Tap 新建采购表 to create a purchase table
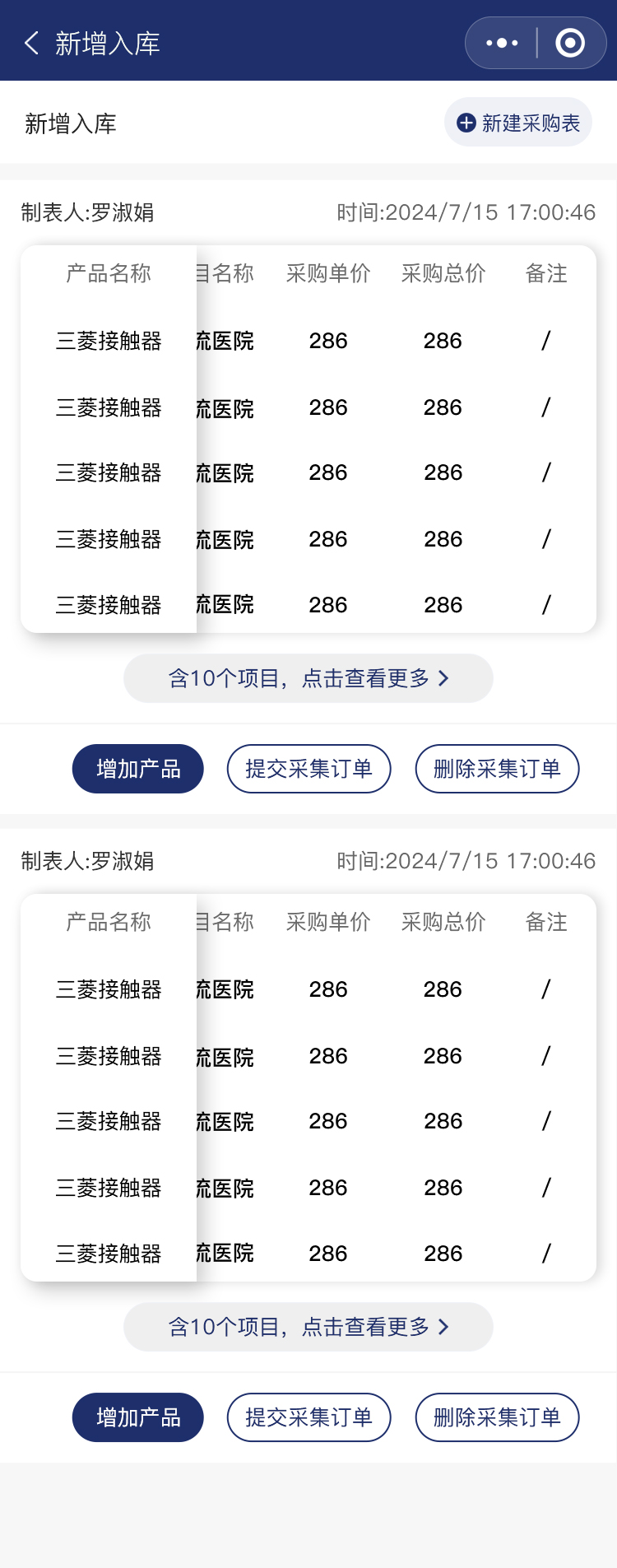617x1568 pixels. coord(518,123)
